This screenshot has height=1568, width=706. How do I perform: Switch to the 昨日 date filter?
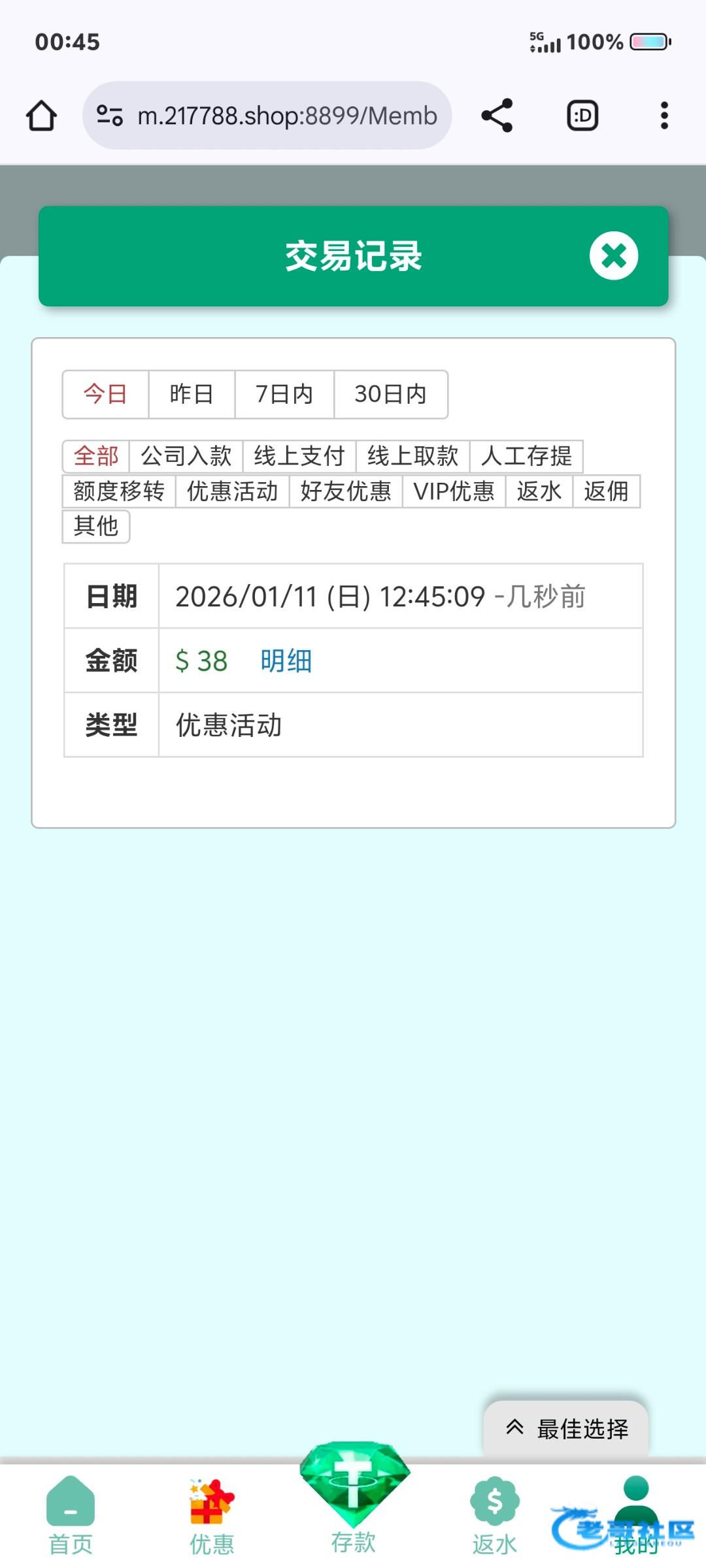191,394
